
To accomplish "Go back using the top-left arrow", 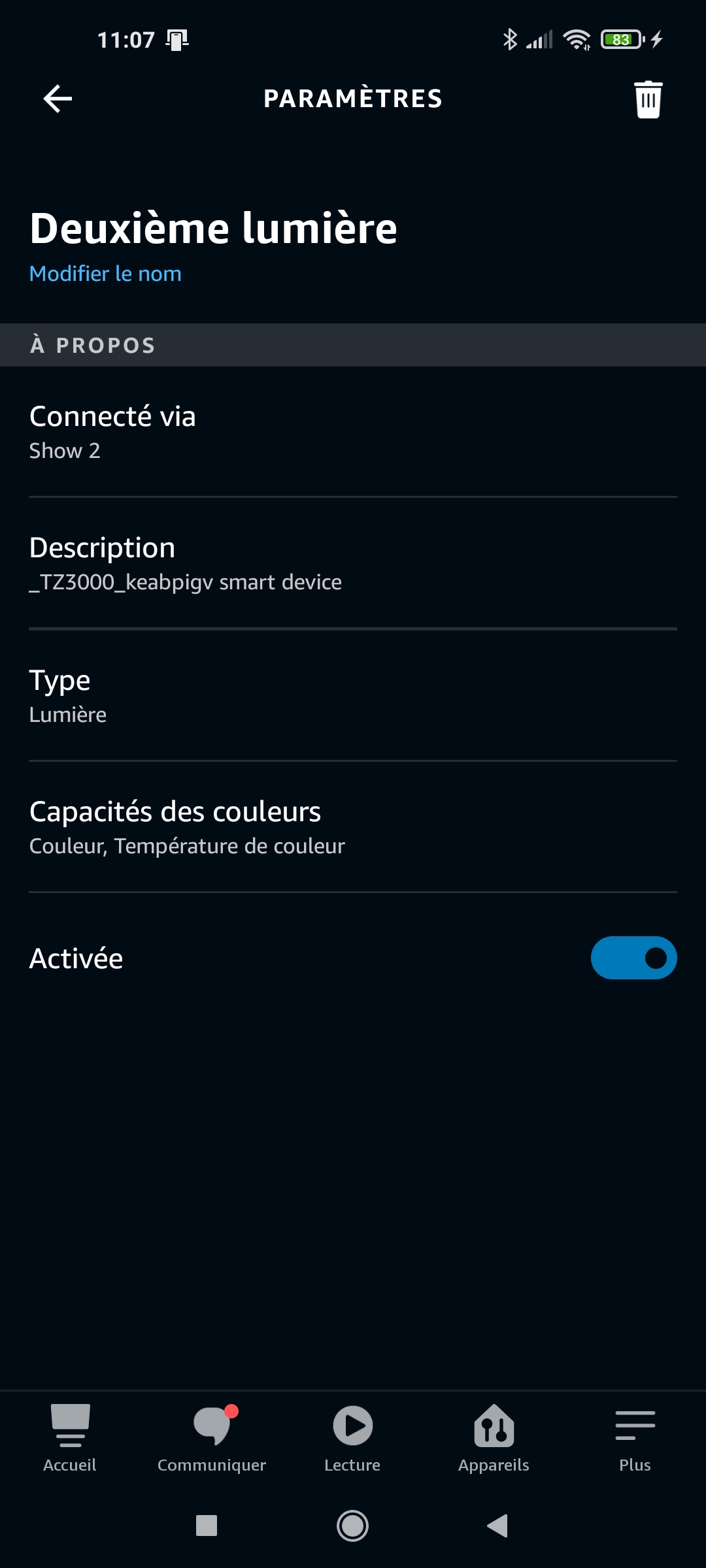I will click(58, 99).
